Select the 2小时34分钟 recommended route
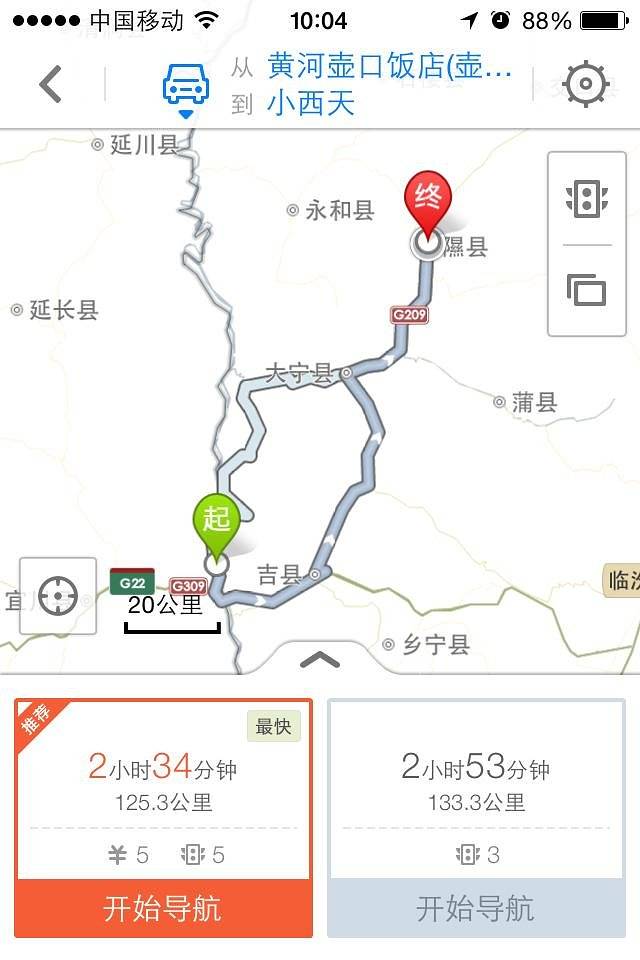This screenshot has height=960, width=640. pyautogui.click(x=163, y=783)
